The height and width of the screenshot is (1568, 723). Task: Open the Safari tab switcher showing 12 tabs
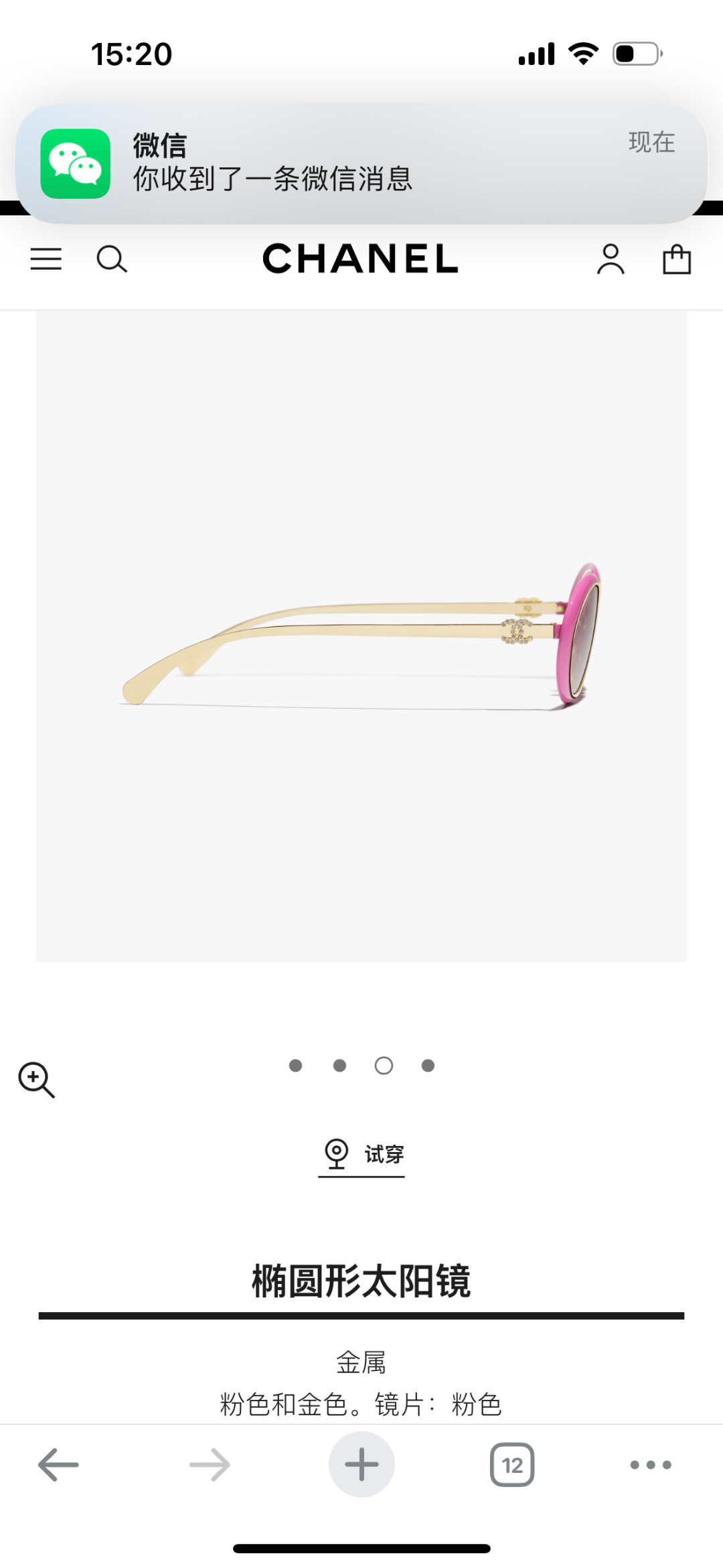pos(511,1464)
